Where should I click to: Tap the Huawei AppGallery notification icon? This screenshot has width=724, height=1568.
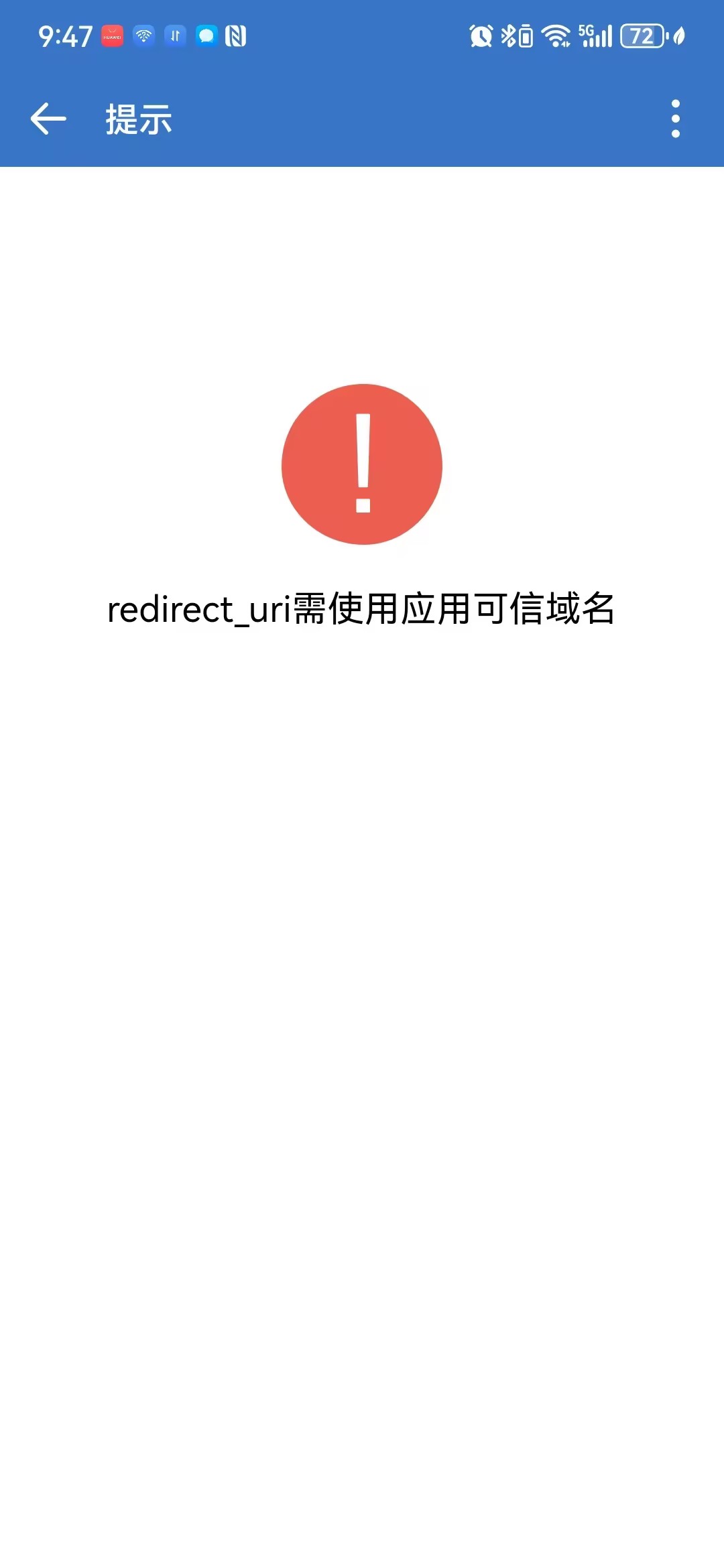(x=112, y=37)
